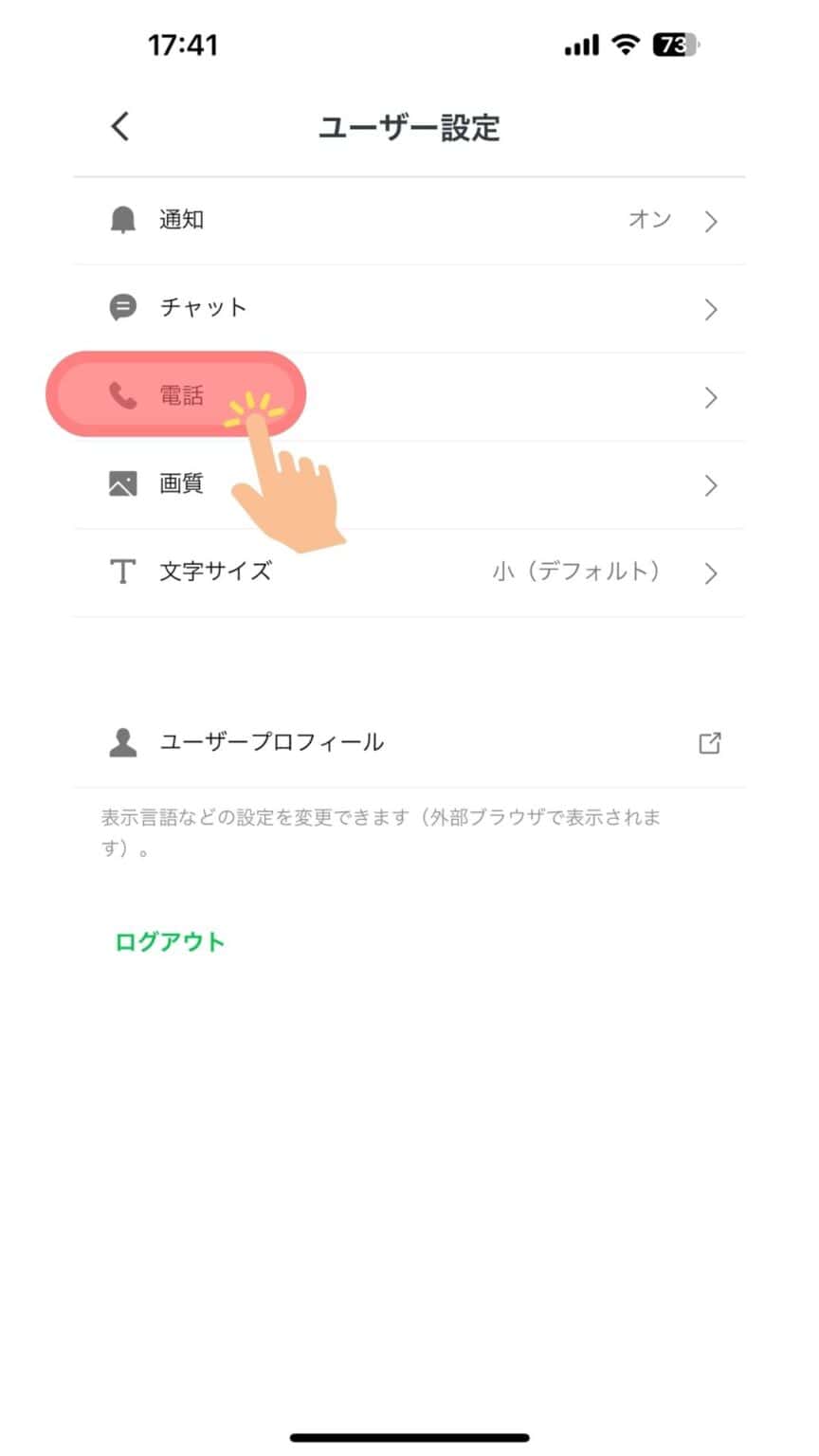Tap ログアウト to sign out
The width and height of the screenshot is (819, 1456).
pyautogui.click(x=170, y=942)
